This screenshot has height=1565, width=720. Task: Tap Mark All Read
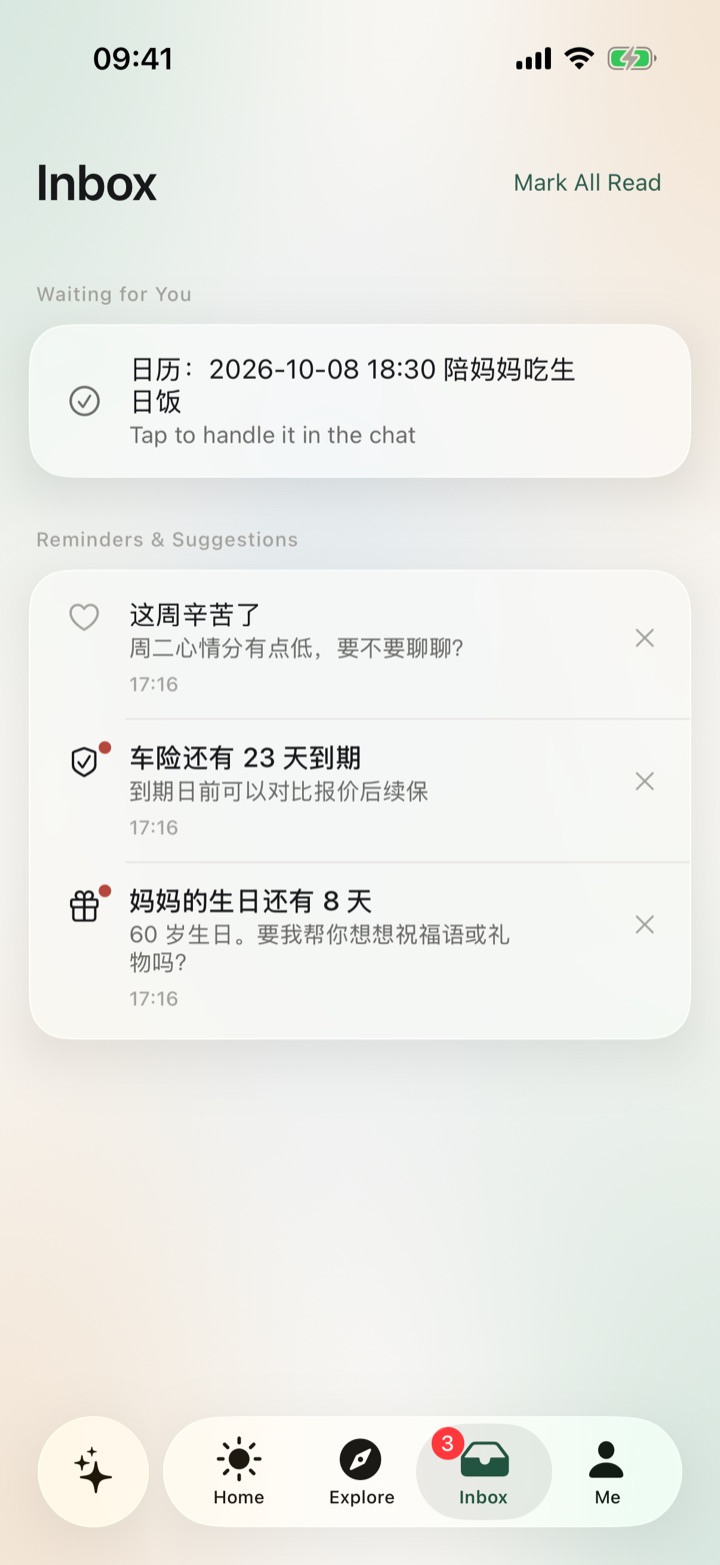pos(587,183)
